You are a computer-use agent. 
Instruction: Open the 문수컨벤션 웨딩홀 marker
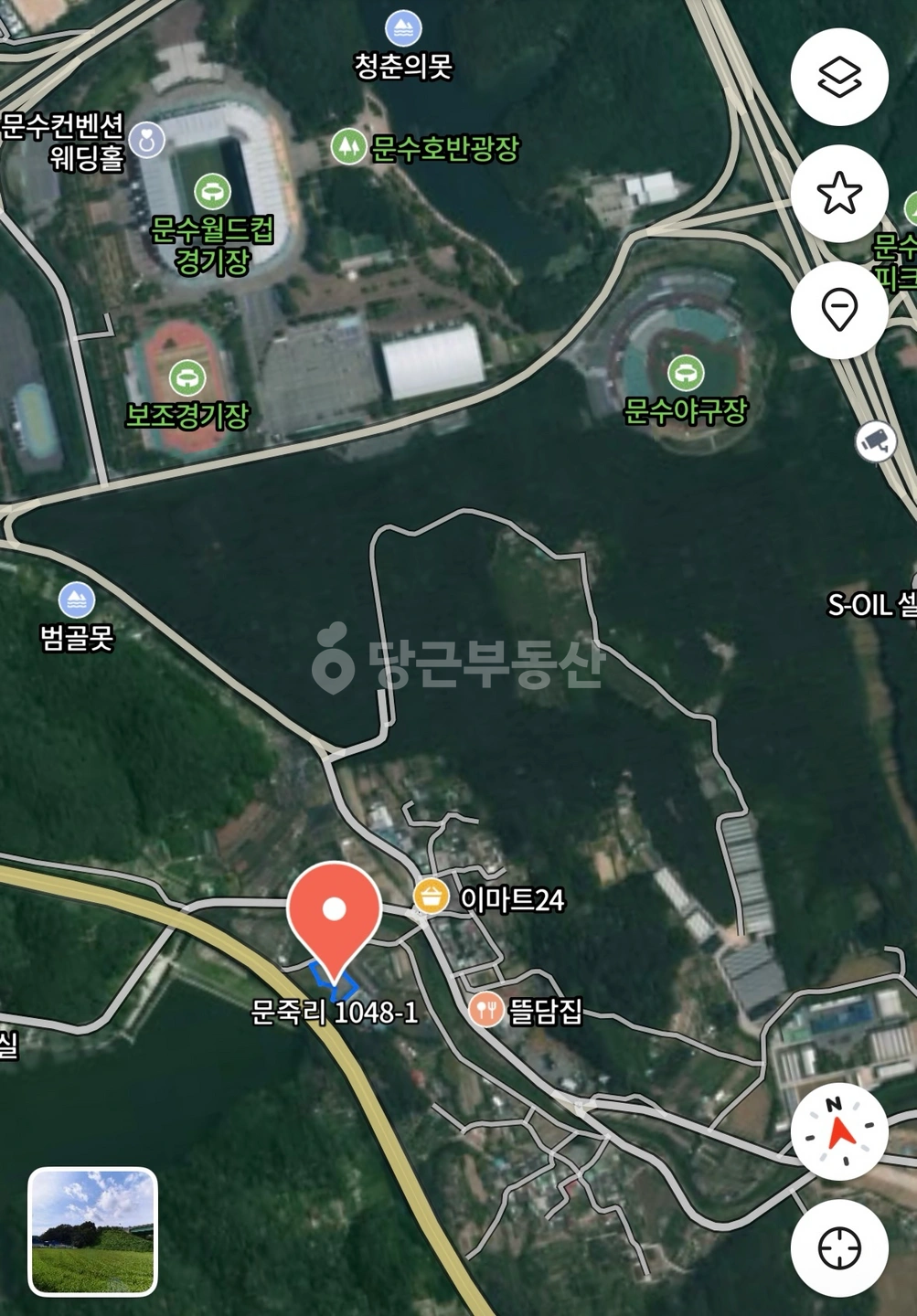(146, 141)
